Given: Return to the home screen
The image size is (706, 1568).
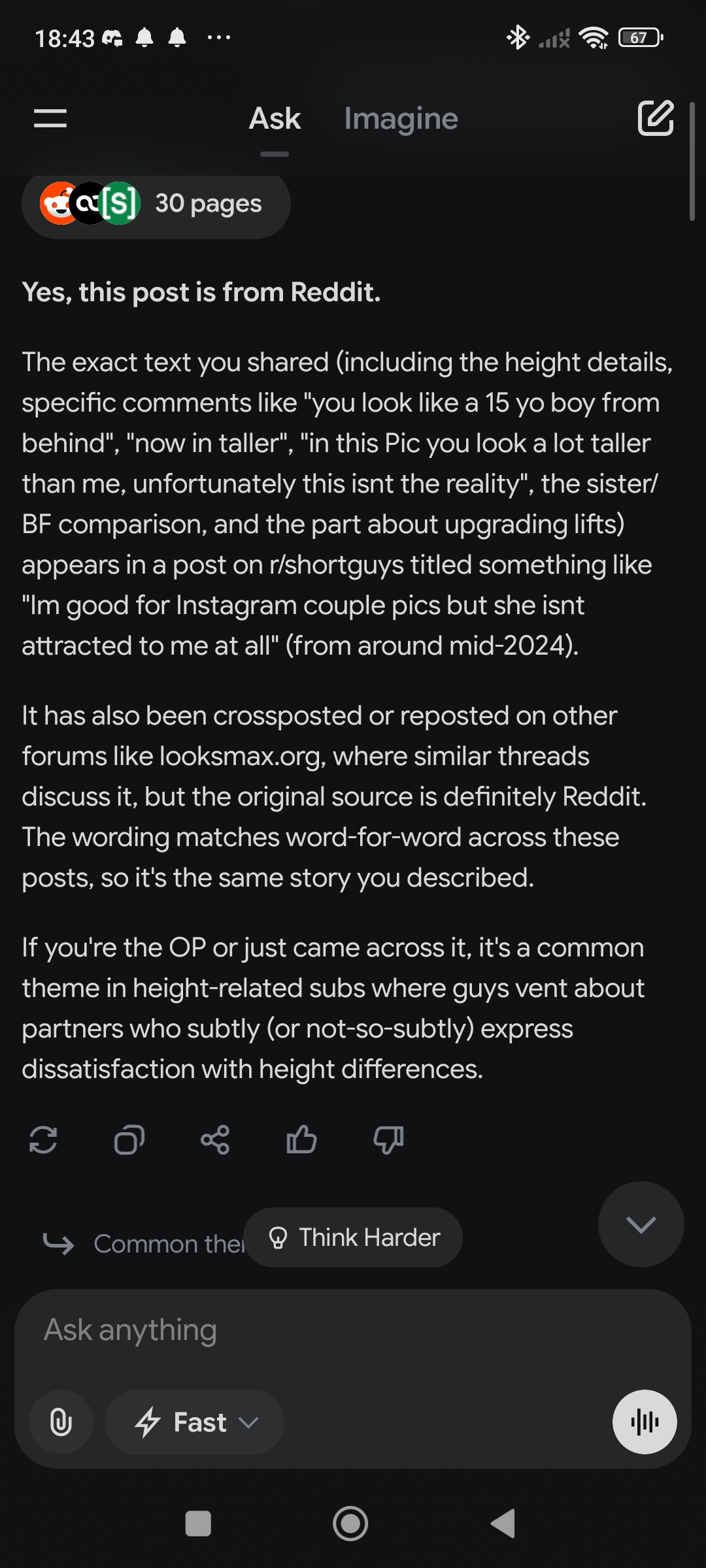Looking at the screenshot, I should [350, 1524].
